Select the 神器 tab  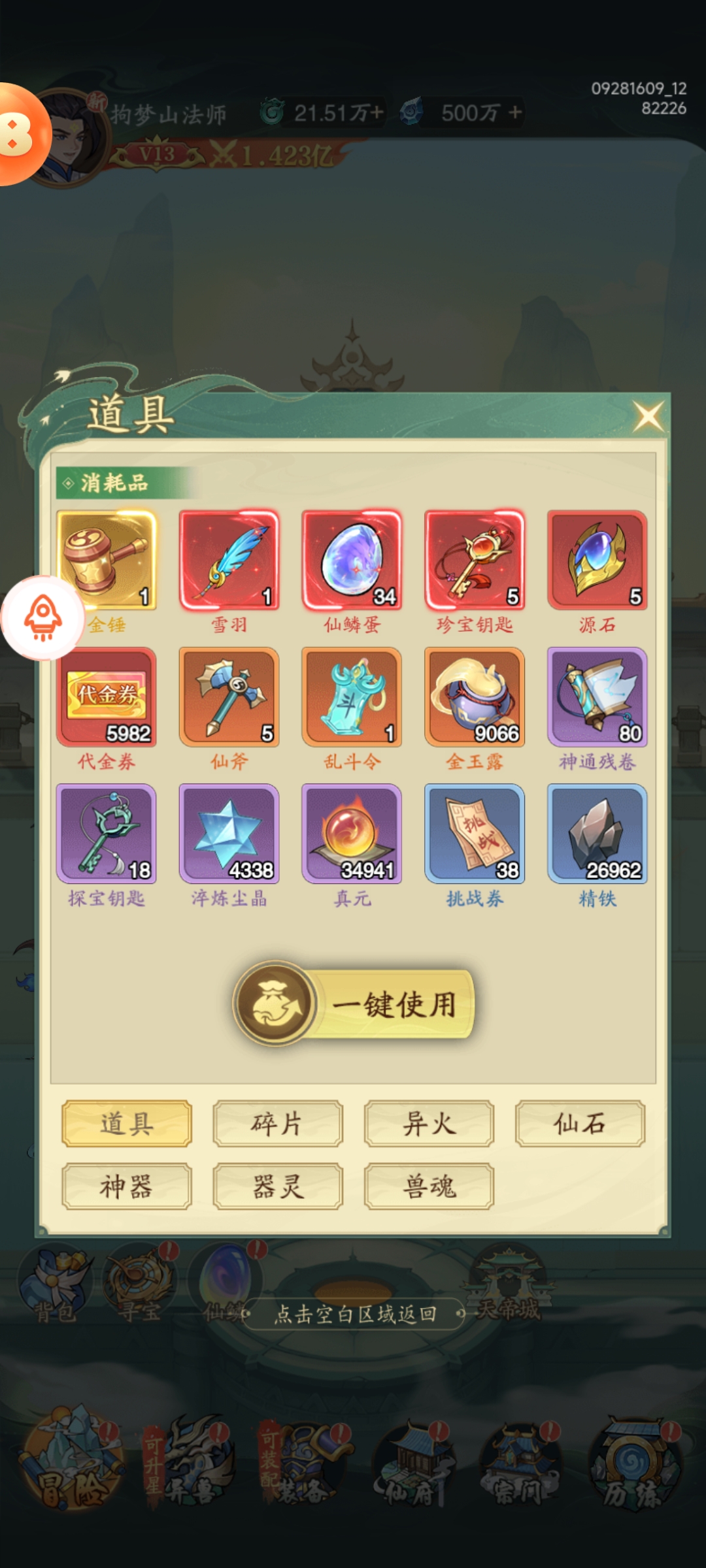click(x=126, y=1186)
